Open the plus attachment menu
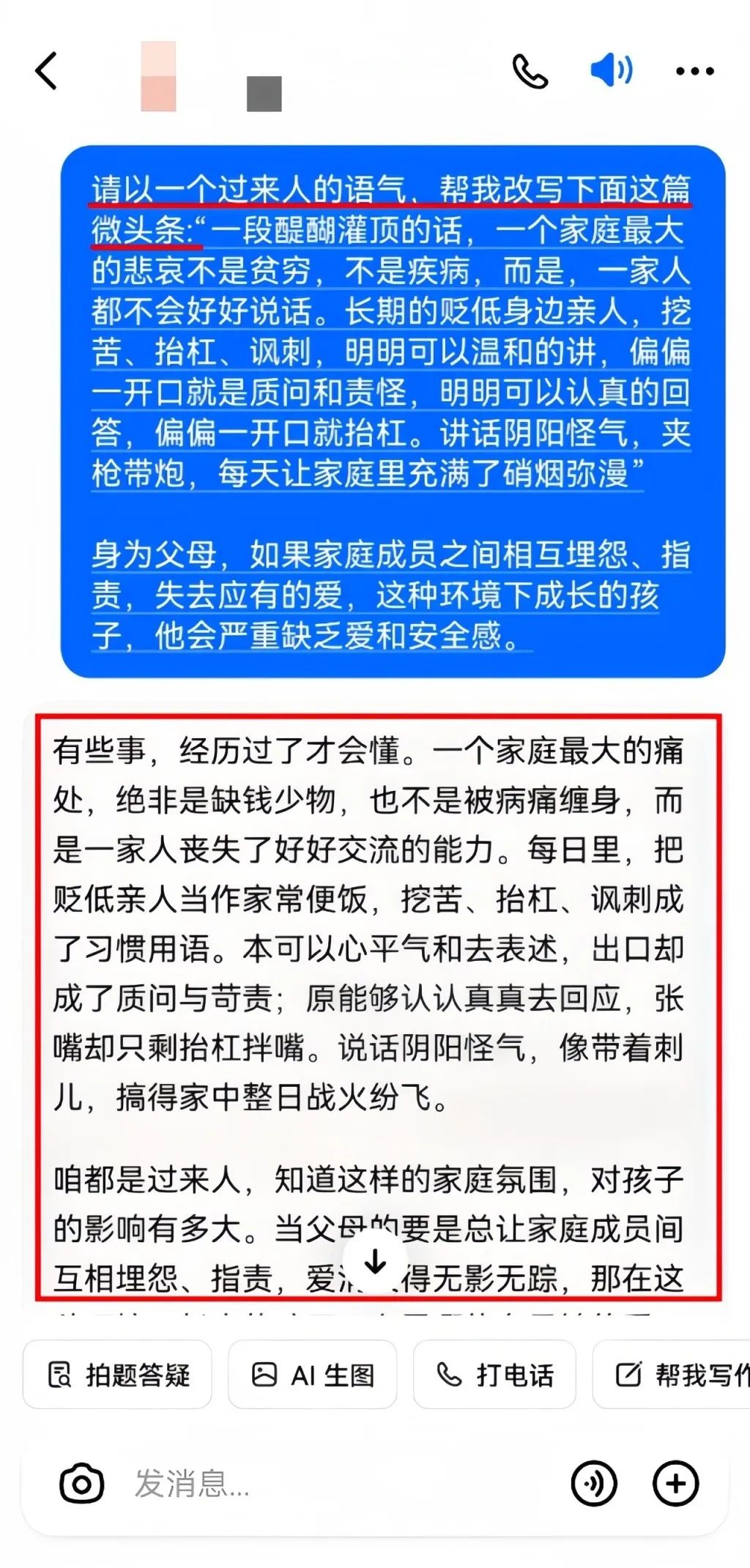 675,1485
